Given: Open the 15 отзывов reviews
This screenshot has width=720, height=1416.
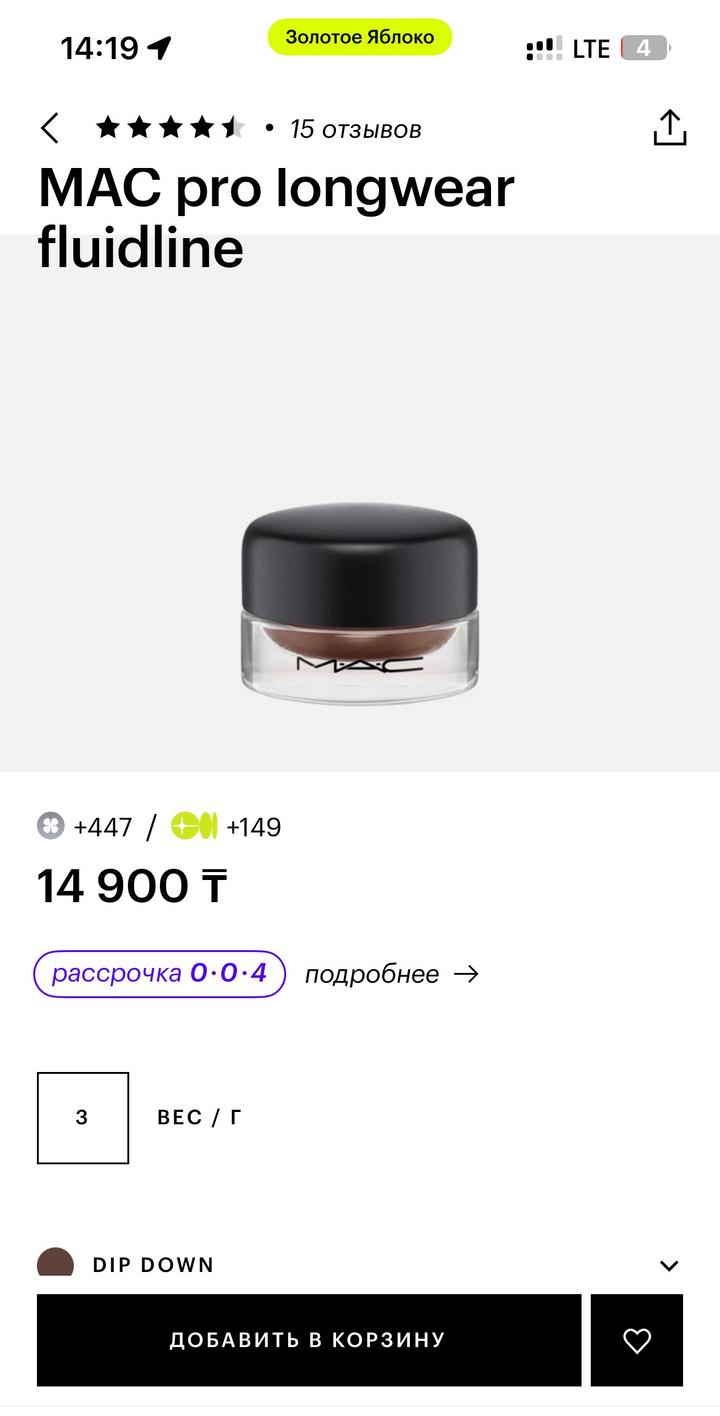Looking at the screenshot, I should click(355, 129).
